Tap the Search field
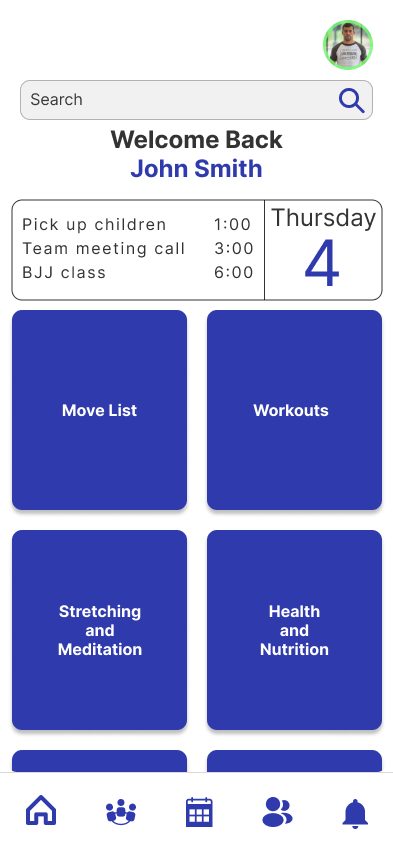393x852 pixels. coord(196,100)
